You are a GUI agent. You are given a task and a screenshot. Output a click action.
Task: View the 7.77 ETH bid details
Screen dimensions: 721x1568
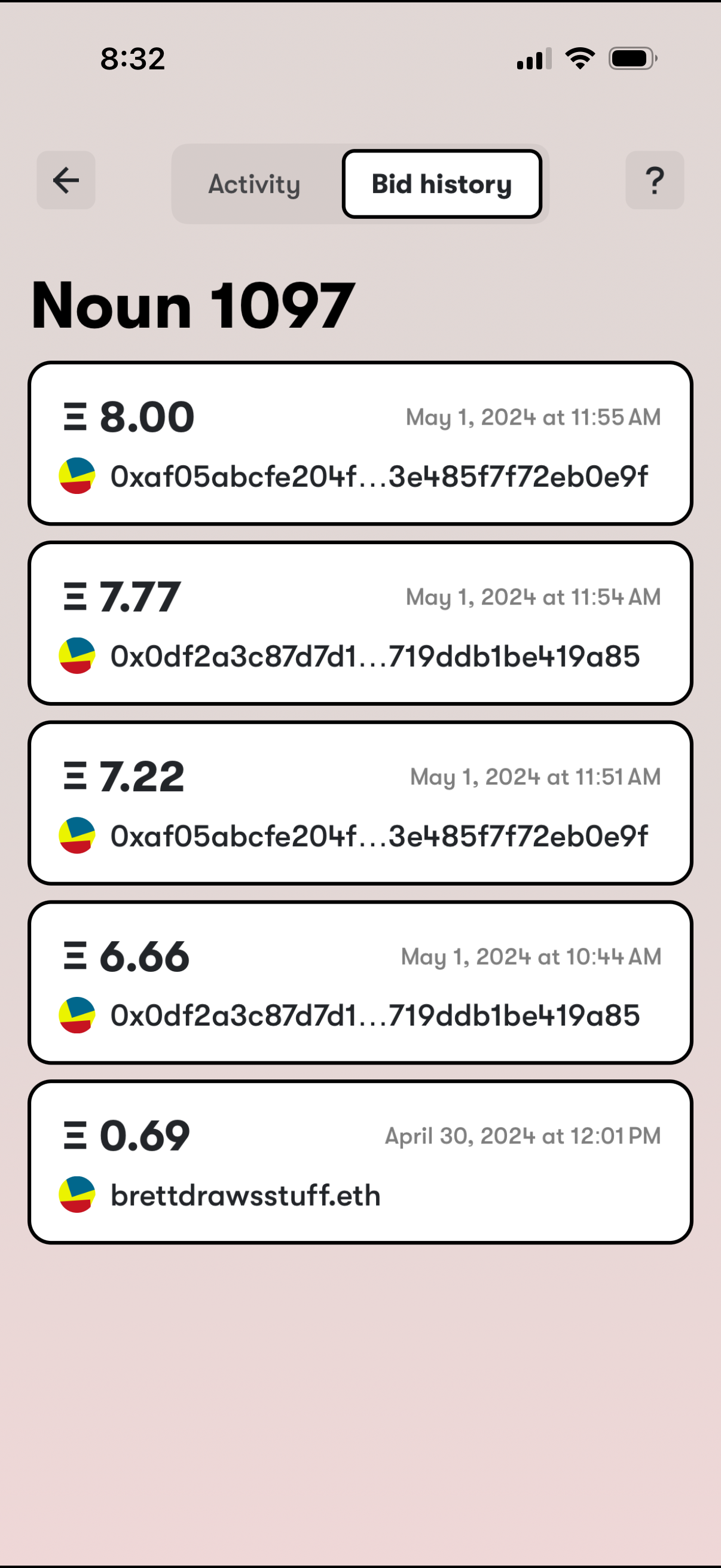pyautogui.click(x=360, y=623)
